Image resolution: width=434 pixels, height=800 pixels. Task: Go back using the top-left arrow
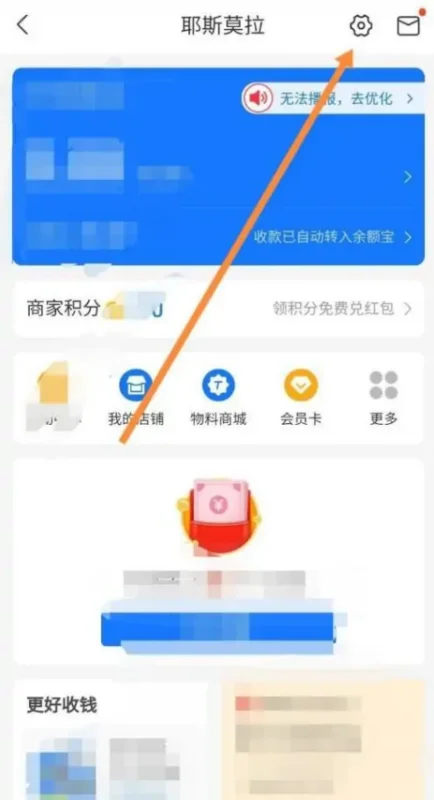pos(23,25)
